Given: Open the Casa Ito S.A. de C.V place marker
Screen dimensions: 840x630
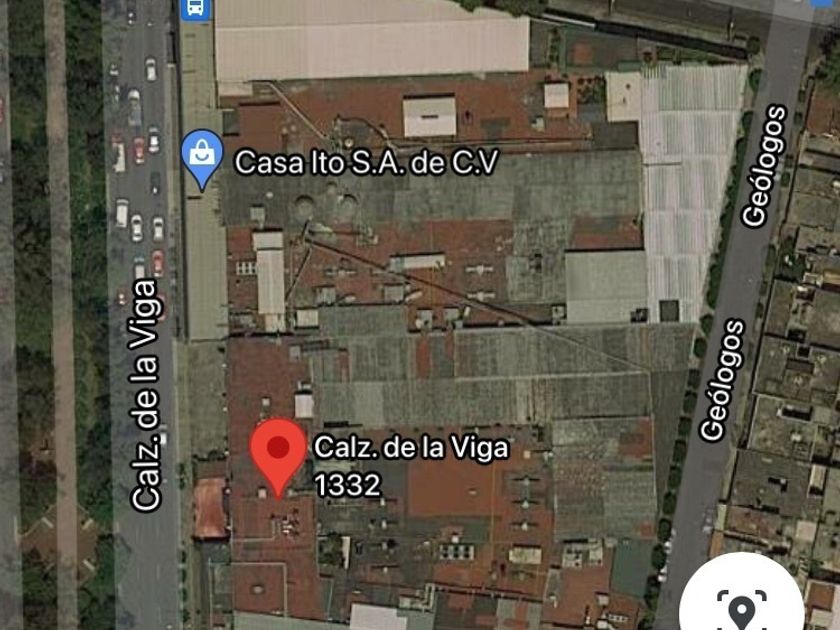Looking at the screenshot, I should tap(203, 158).
